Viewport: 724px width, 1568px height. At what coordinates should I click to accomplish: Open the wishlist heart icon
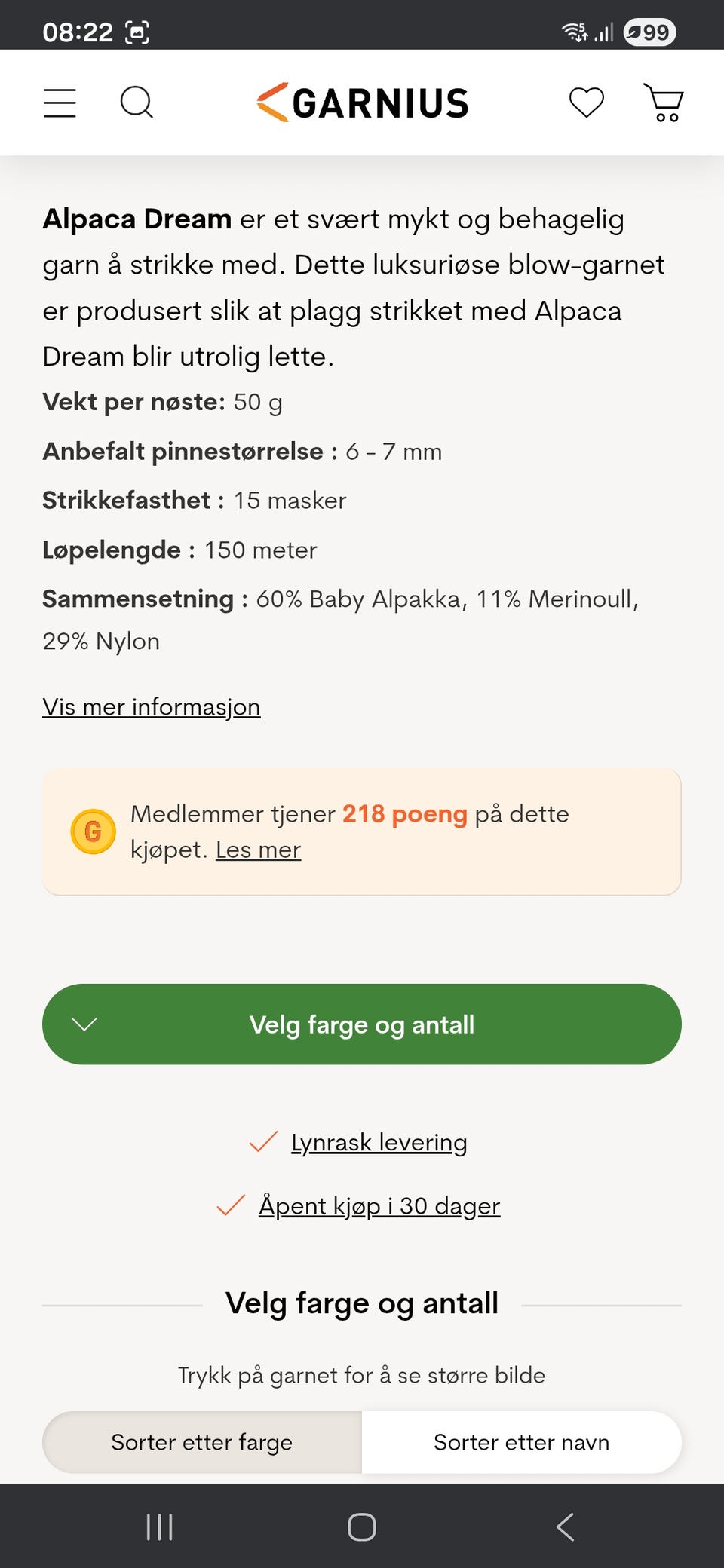[587, 103]
